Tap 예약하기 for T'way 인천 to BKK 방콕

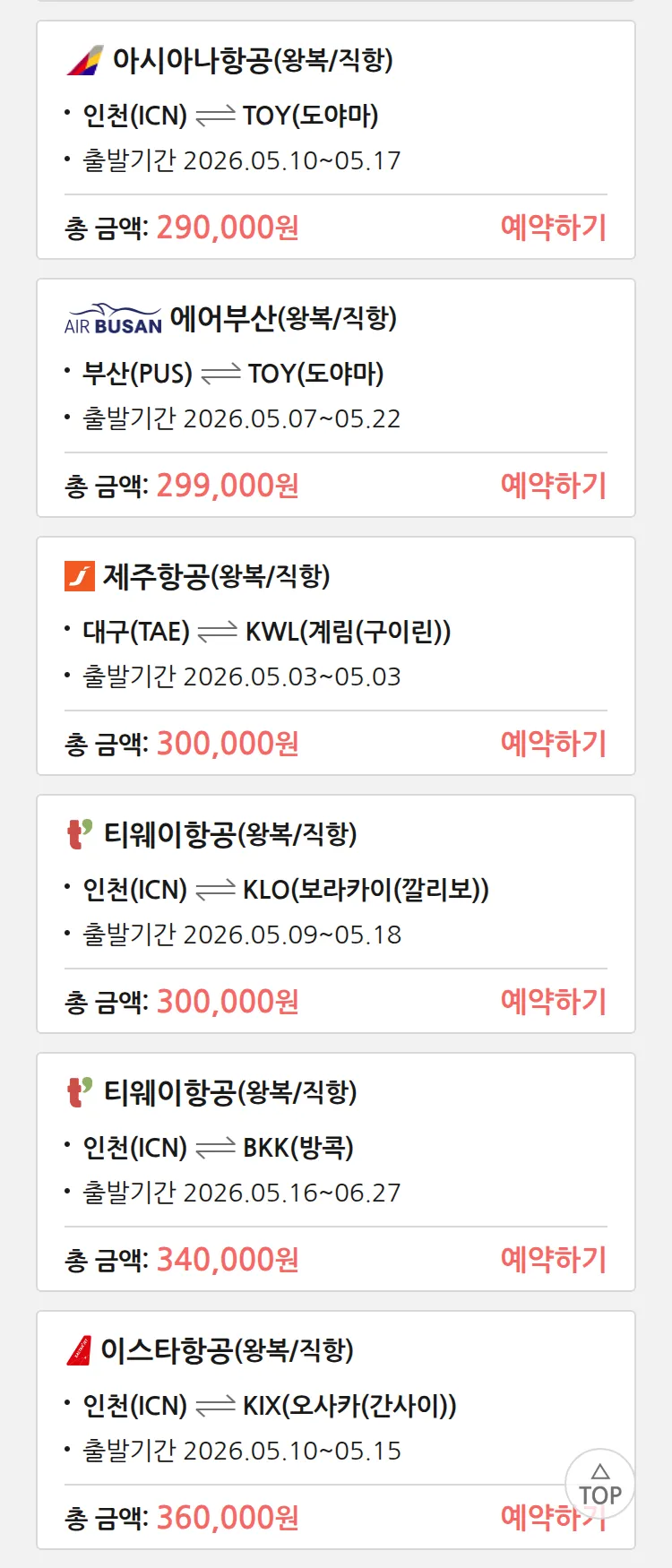tap(553, 1260)
